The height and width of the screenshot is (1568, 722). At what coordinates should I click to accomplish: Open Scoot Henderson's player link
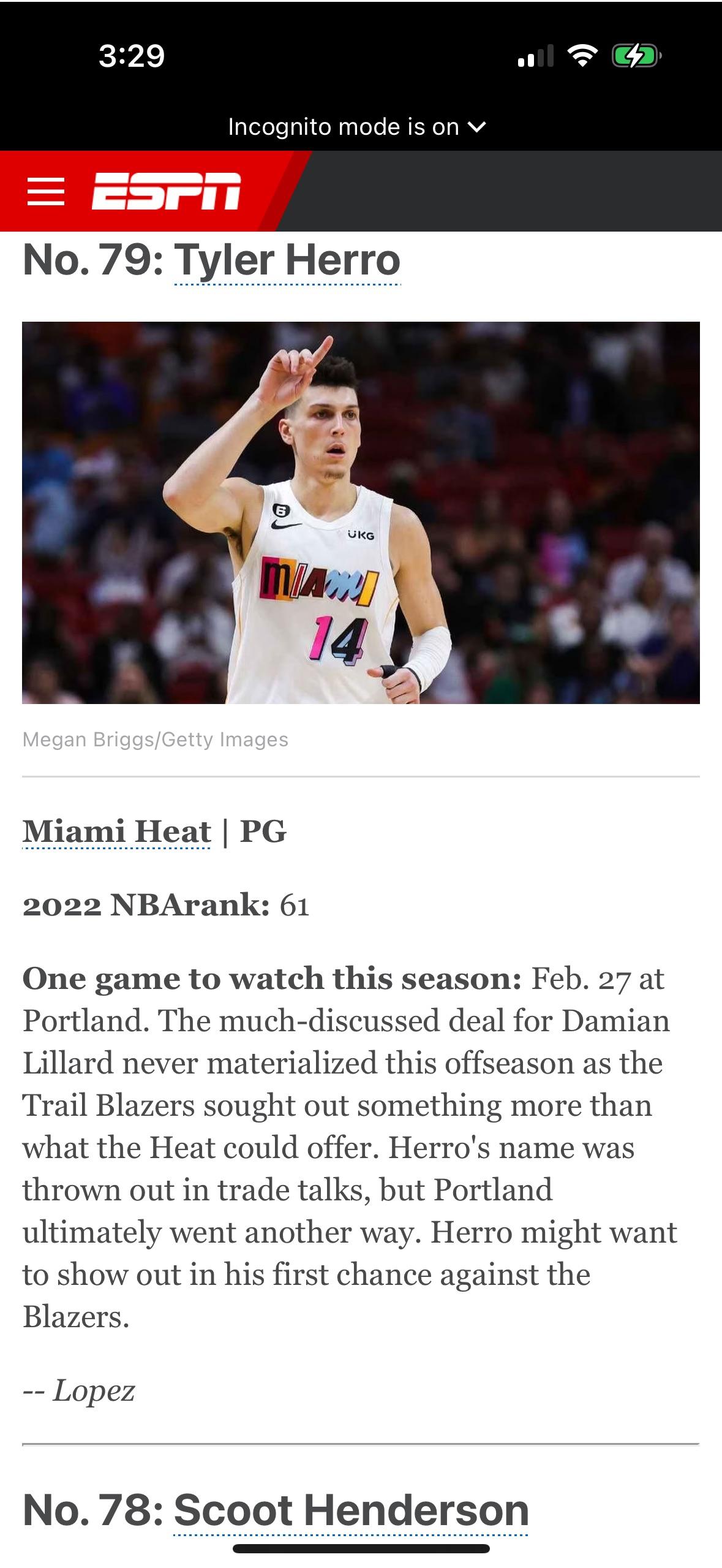click(x=351, y=1510)
